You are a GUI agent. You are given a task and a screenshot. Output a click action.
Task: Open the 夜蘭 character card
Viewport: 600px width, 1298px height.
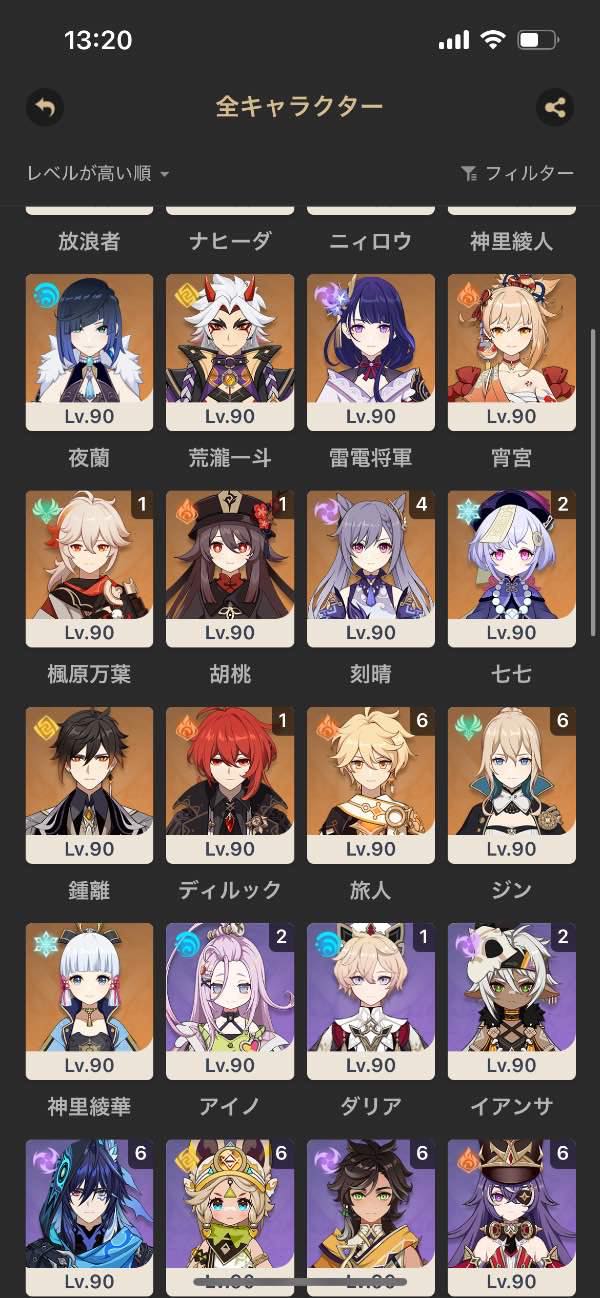pos(89,353)
